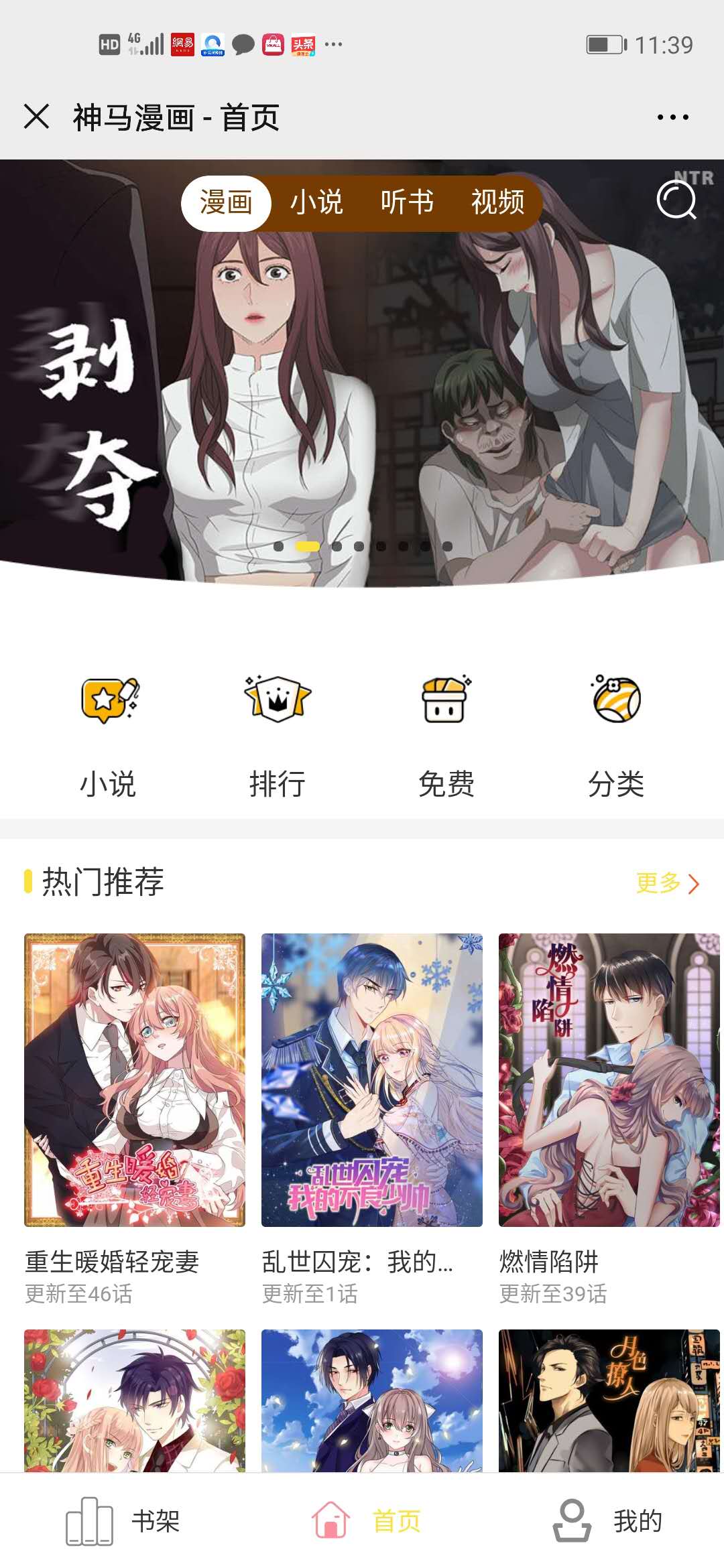Image resolution: width=724 pixels, height=1568 pixels.
Task: Open the 月色撩人 comic cover
Action: click(609, 1400)
